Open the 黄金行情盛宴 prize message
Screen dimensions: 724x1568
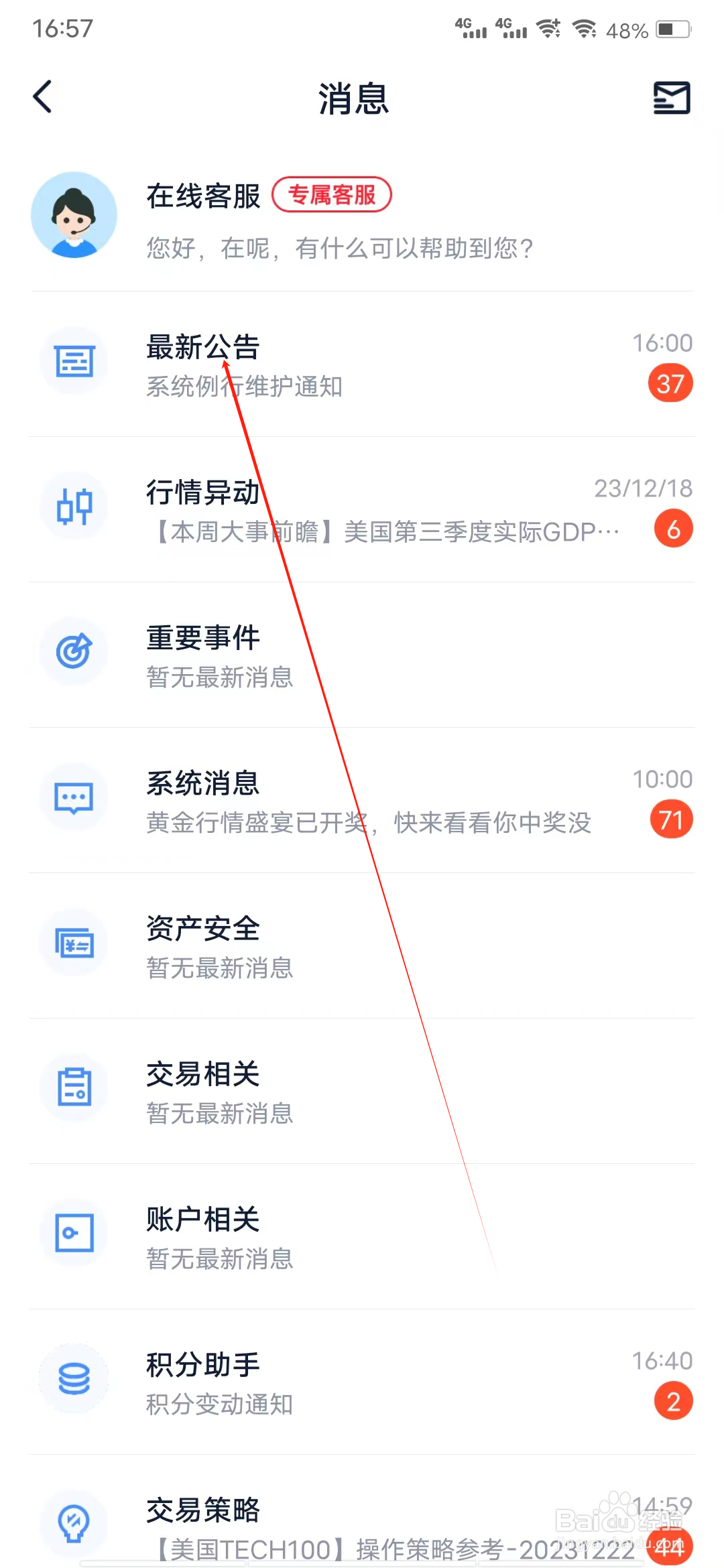pyautogui.click(x=368, y=824)
